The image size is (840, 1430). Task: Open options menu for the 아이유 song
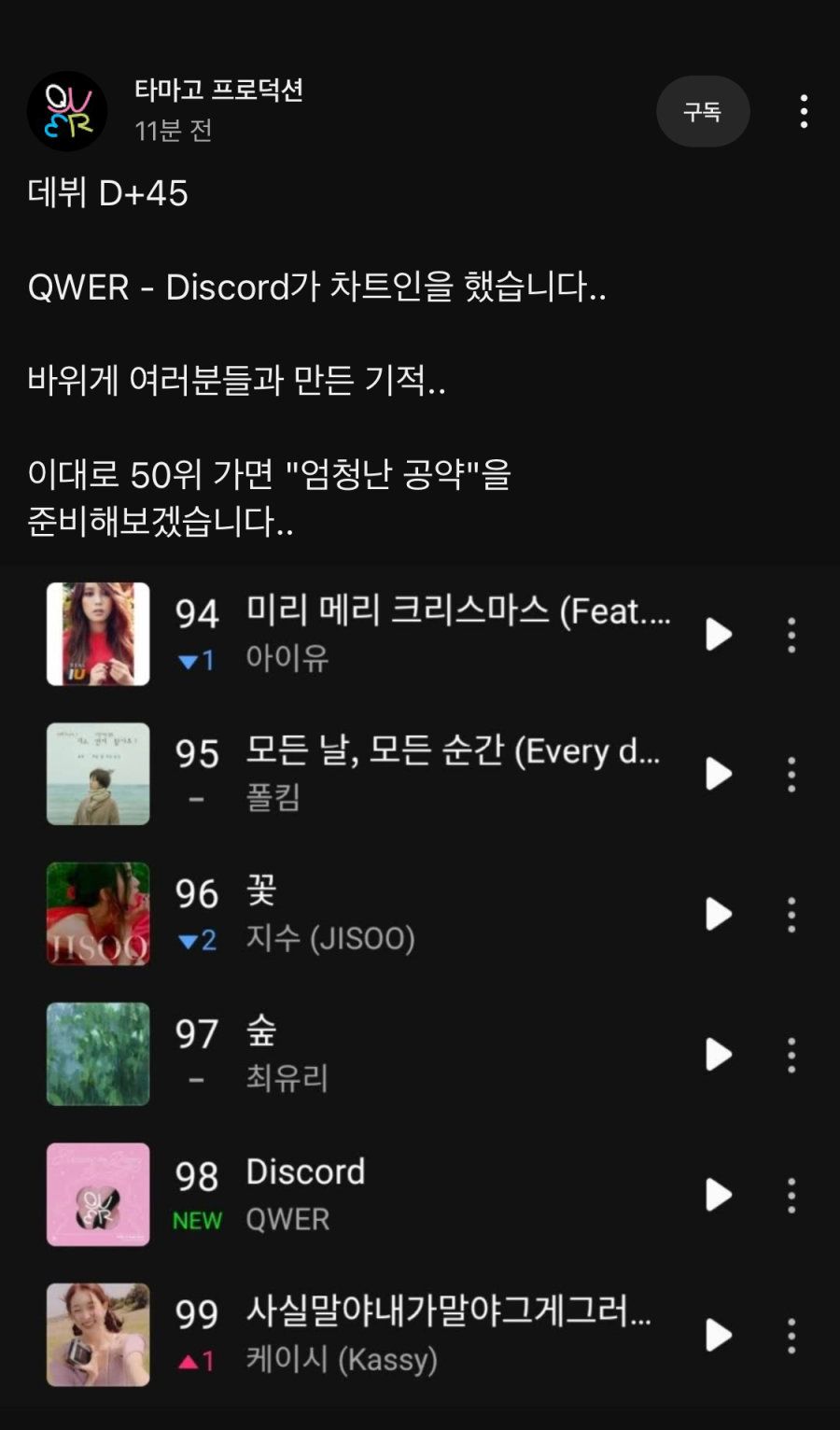[x=791, y=634]
